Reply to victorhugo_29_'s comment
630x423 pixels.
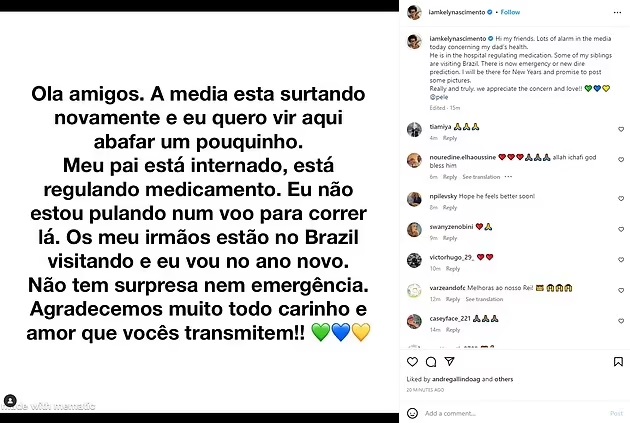[x=453, y=268]
